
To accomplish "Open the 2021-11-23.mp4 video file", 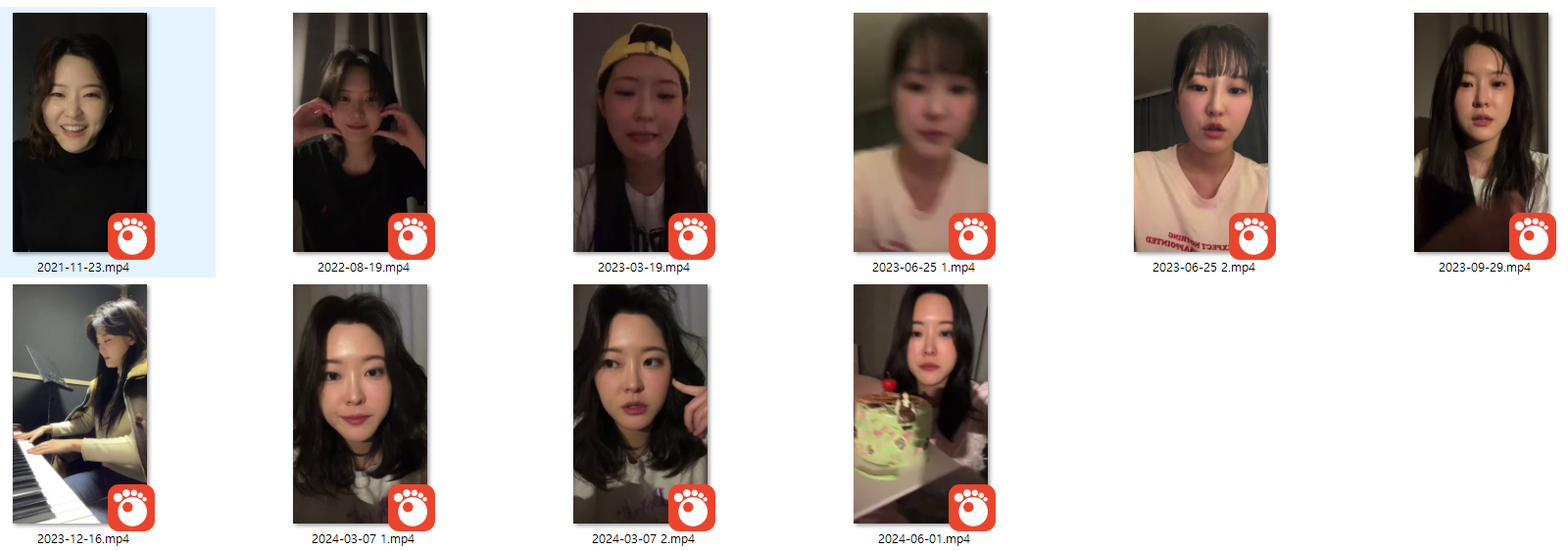I will point(79,132).
